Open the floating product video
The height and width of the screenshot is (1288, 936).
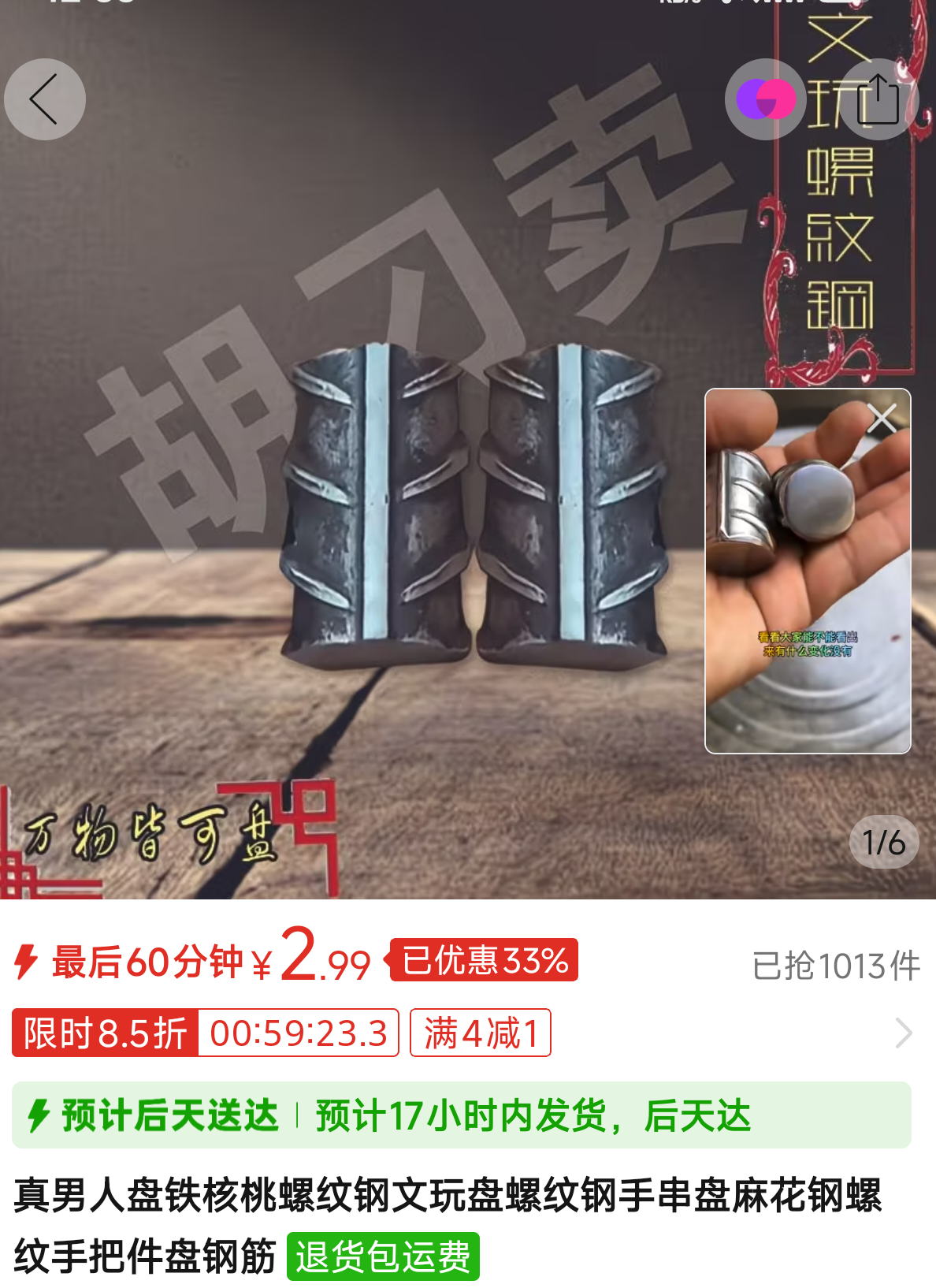click(x=807, y=583)
